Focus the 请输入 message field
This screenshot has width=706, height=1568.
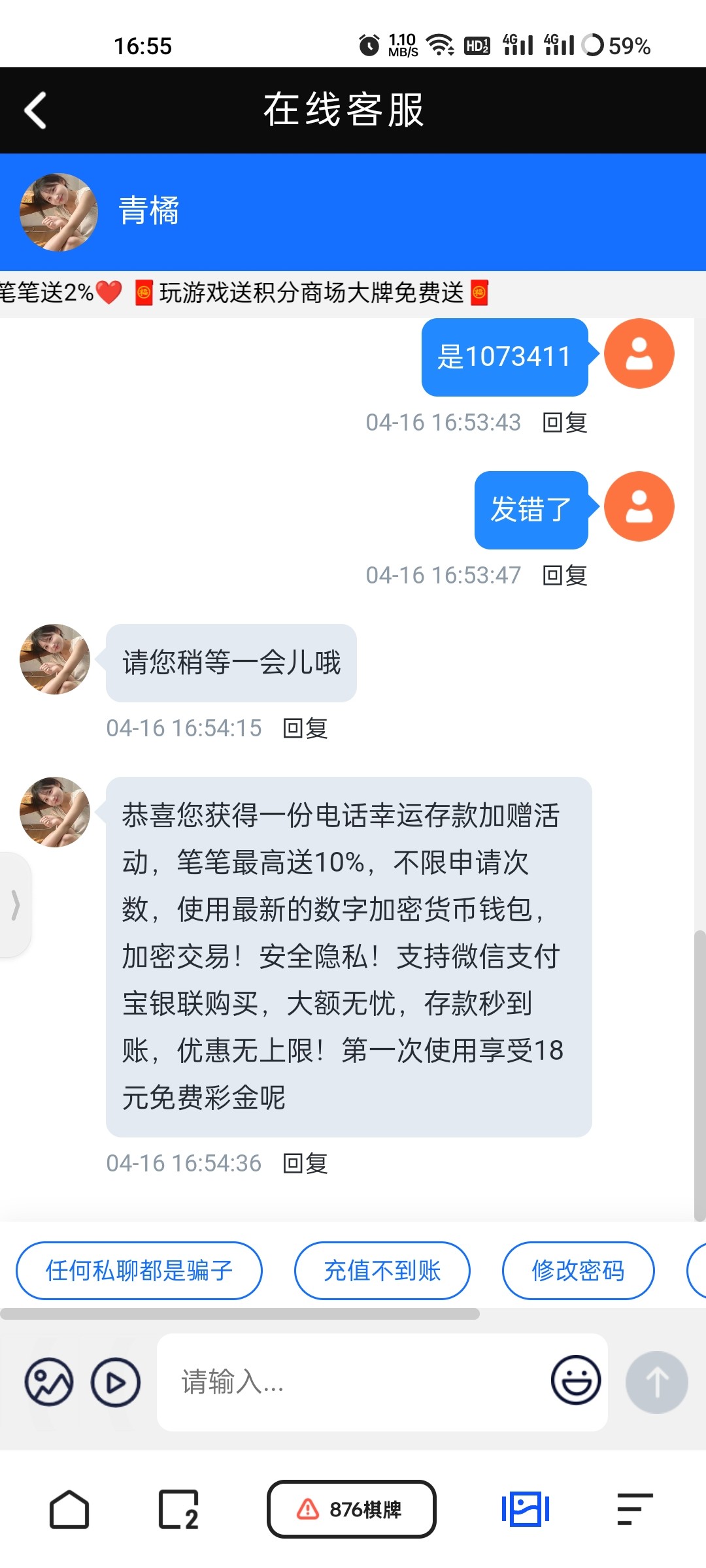click(x=353, y=1382)
